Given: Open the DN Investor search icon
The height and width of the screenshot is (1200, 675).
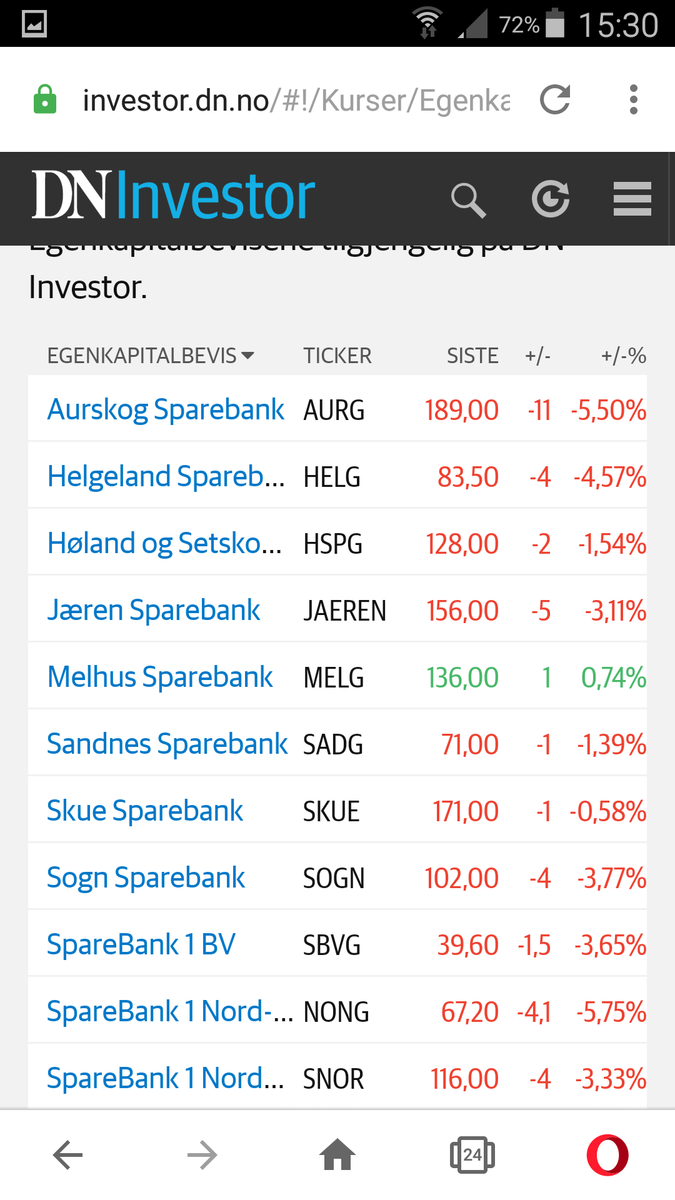Looking at the screenshot, I should 468,200.
